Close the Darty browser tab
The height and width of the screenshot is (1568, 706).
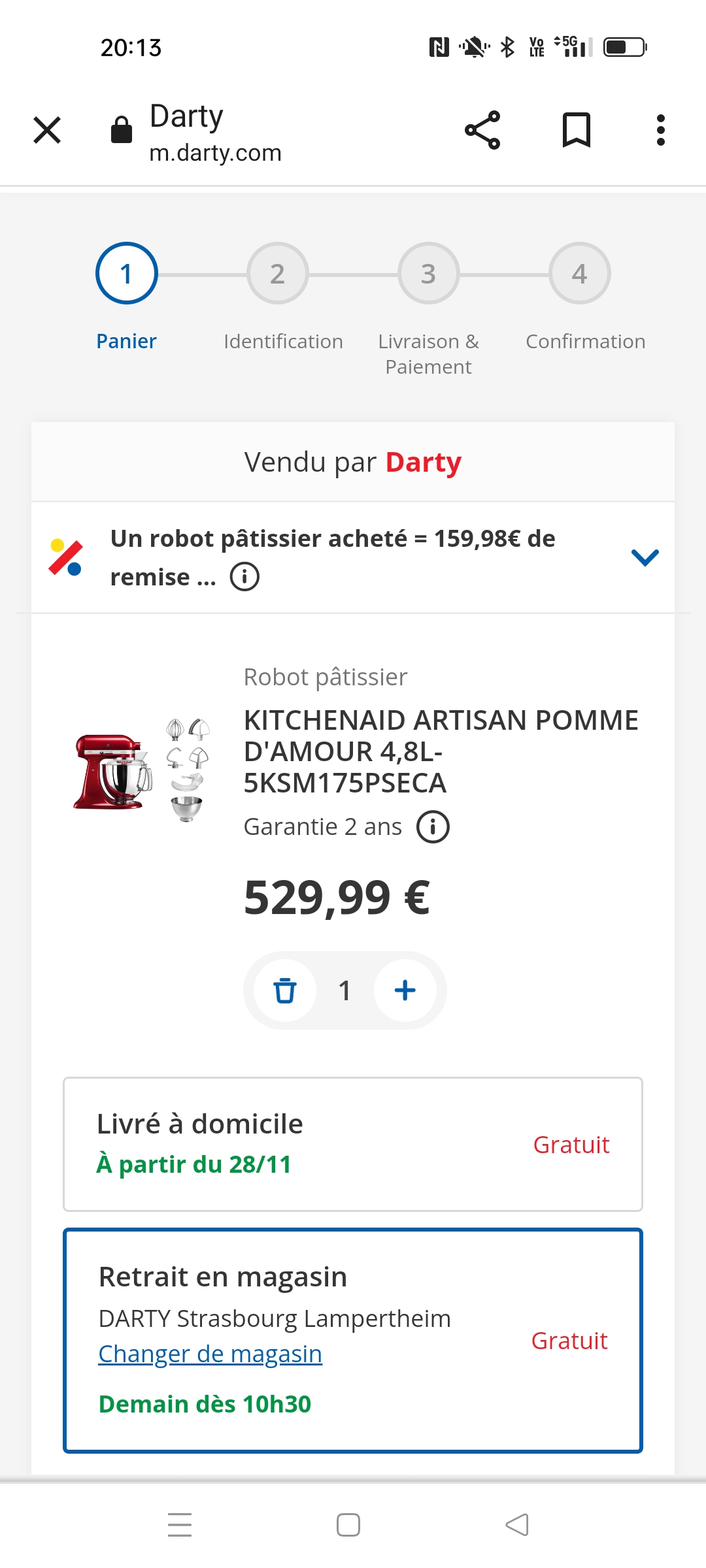point(47,130)
